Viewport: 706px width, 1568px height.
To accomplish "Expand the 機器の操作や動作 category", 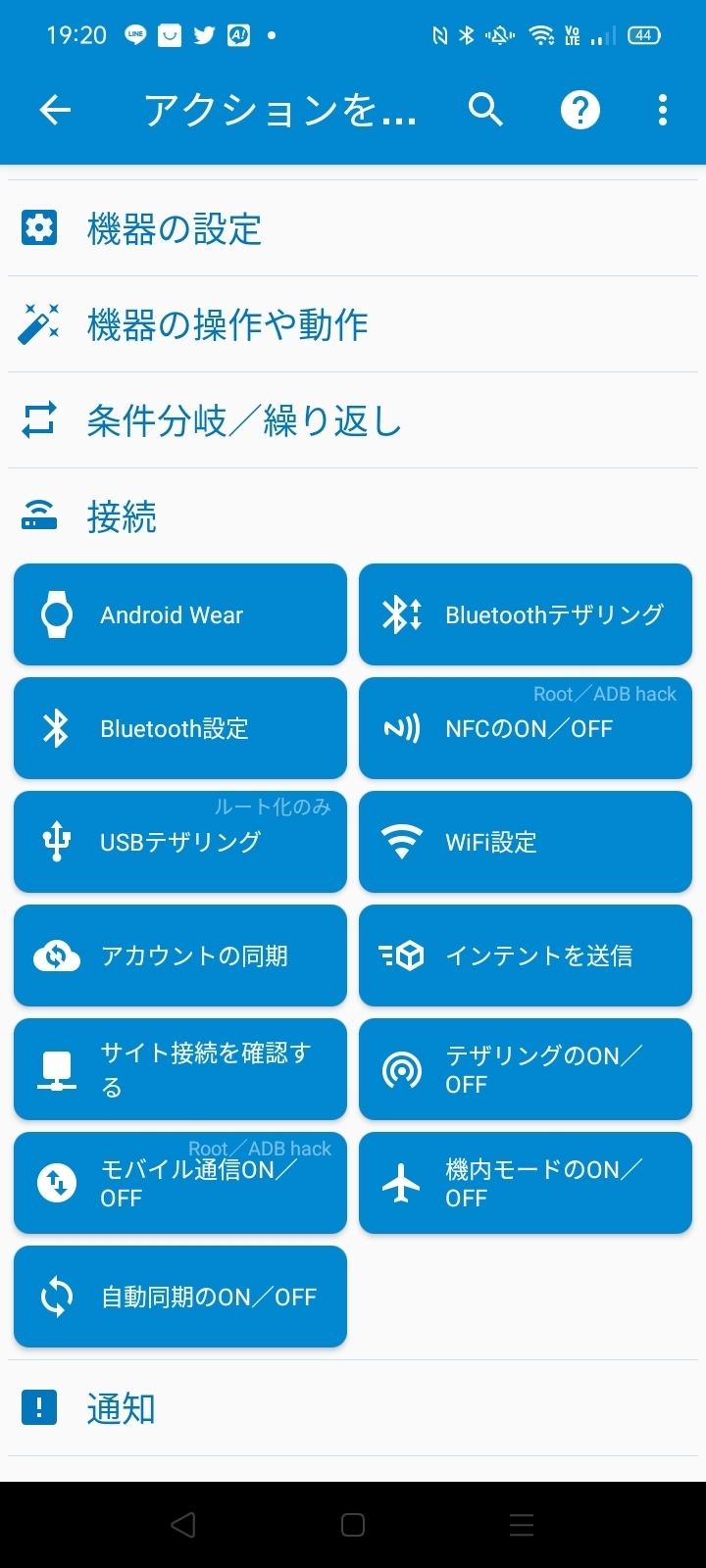I will click(353, 324).
